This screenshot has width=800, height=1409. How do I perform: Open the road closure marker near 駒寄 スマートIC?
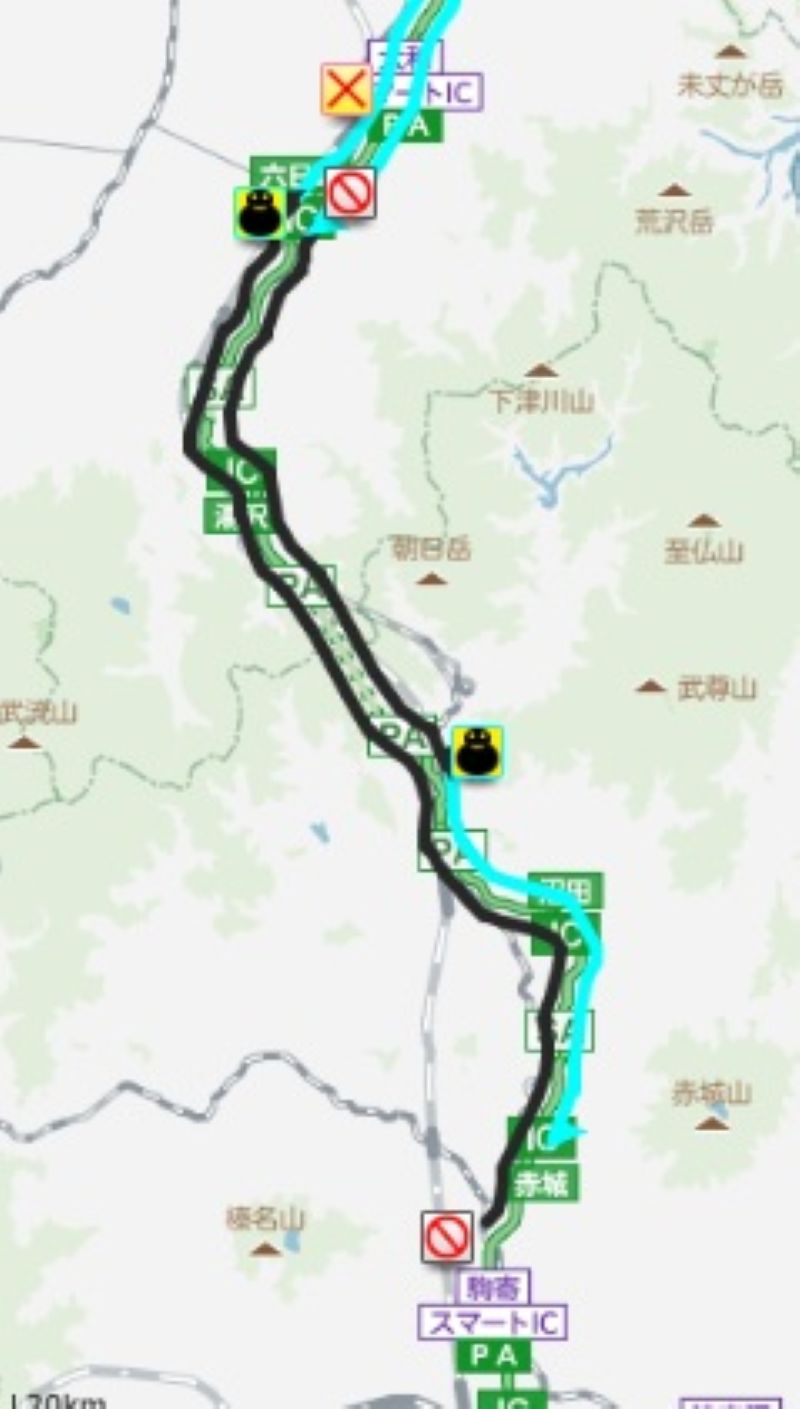click(x=446, y=1237)
